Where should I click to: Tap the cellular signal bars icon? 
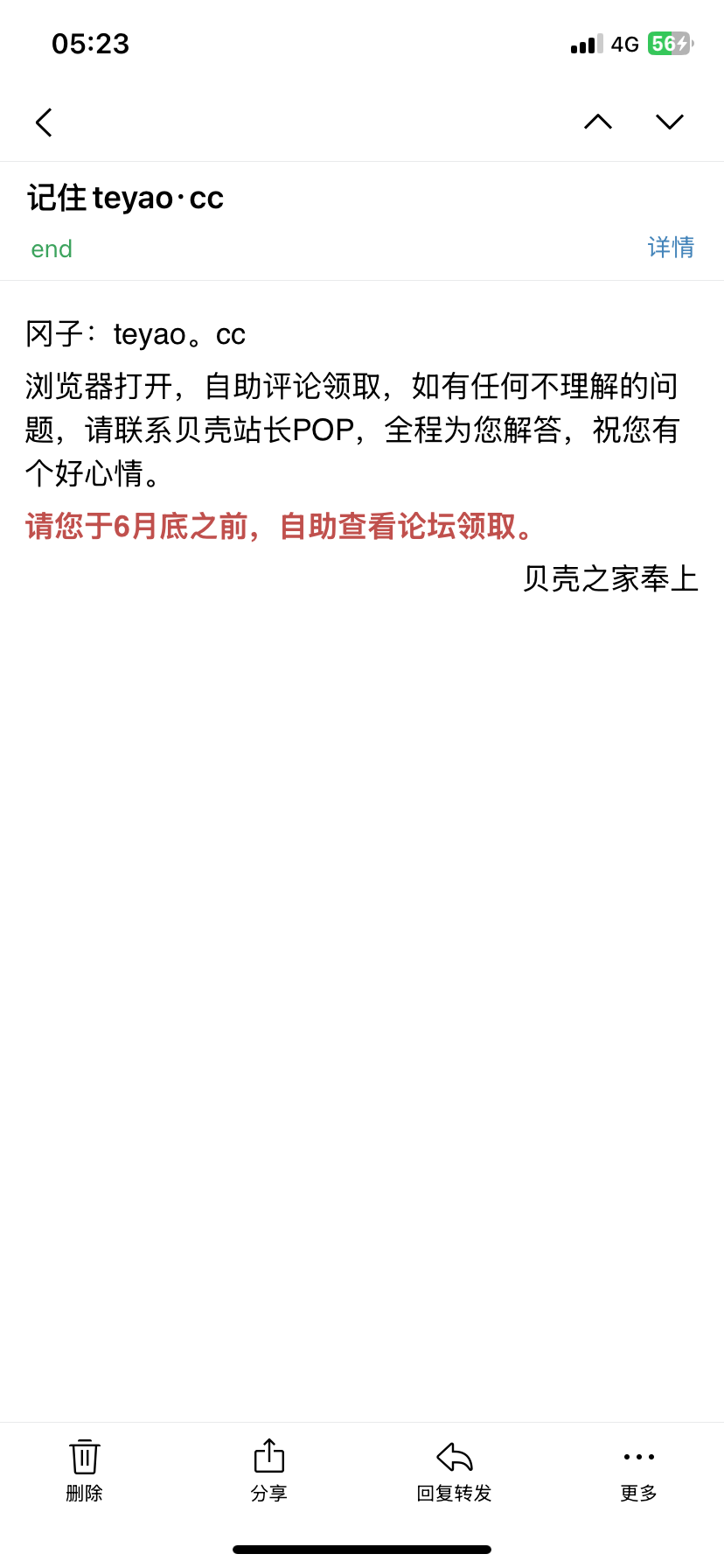point(583,44)
